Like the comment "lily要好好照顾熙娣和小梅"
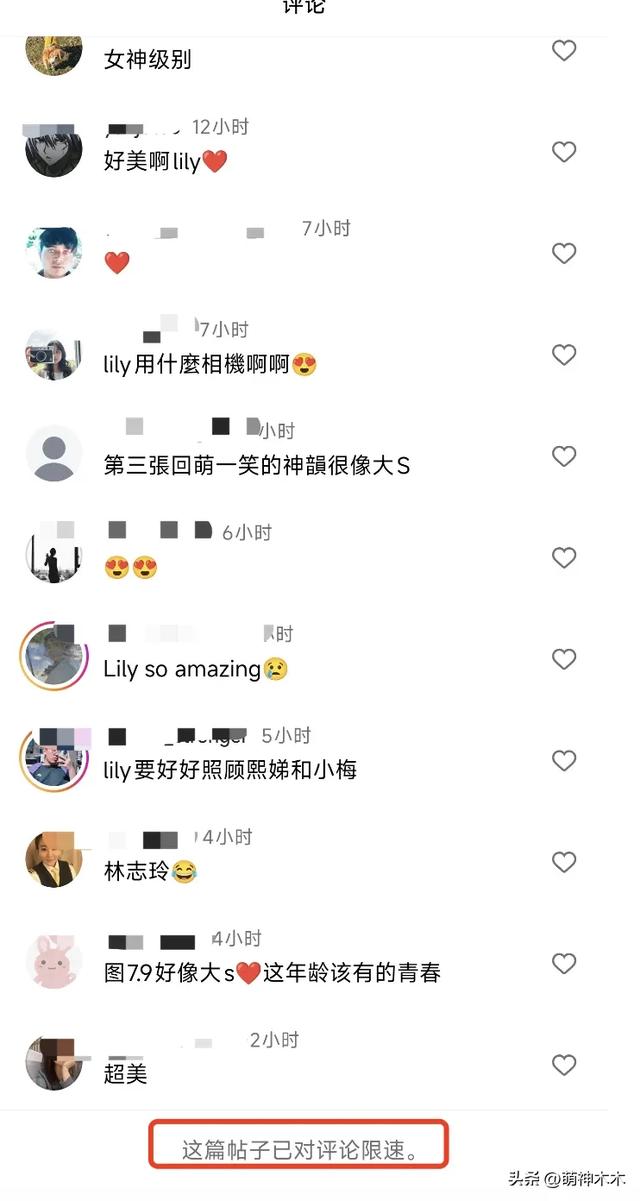 (564, 761)
